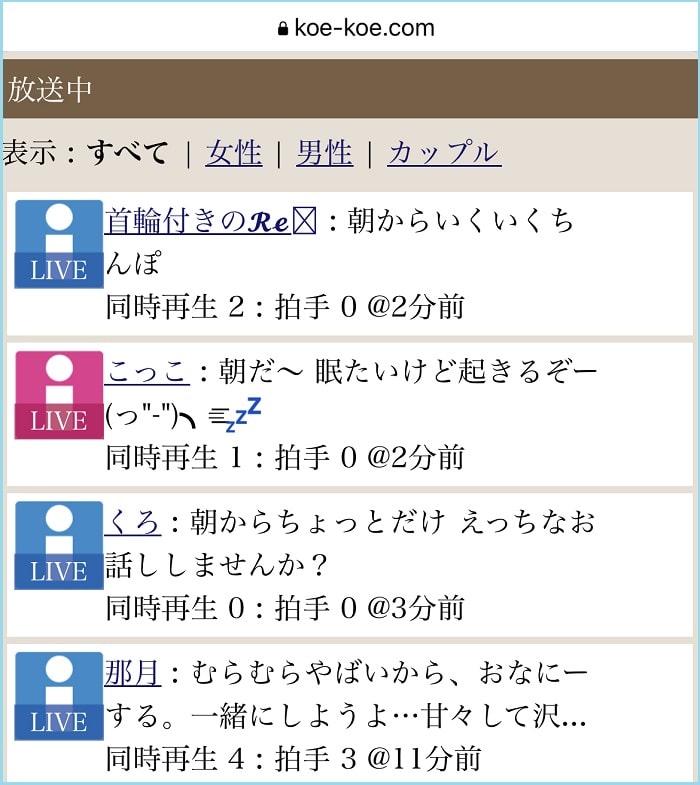This screenshot has width=700, height=785.
Task: Tap the LIVE thumbnail next to くろ
Action: [x=59, y=545]
